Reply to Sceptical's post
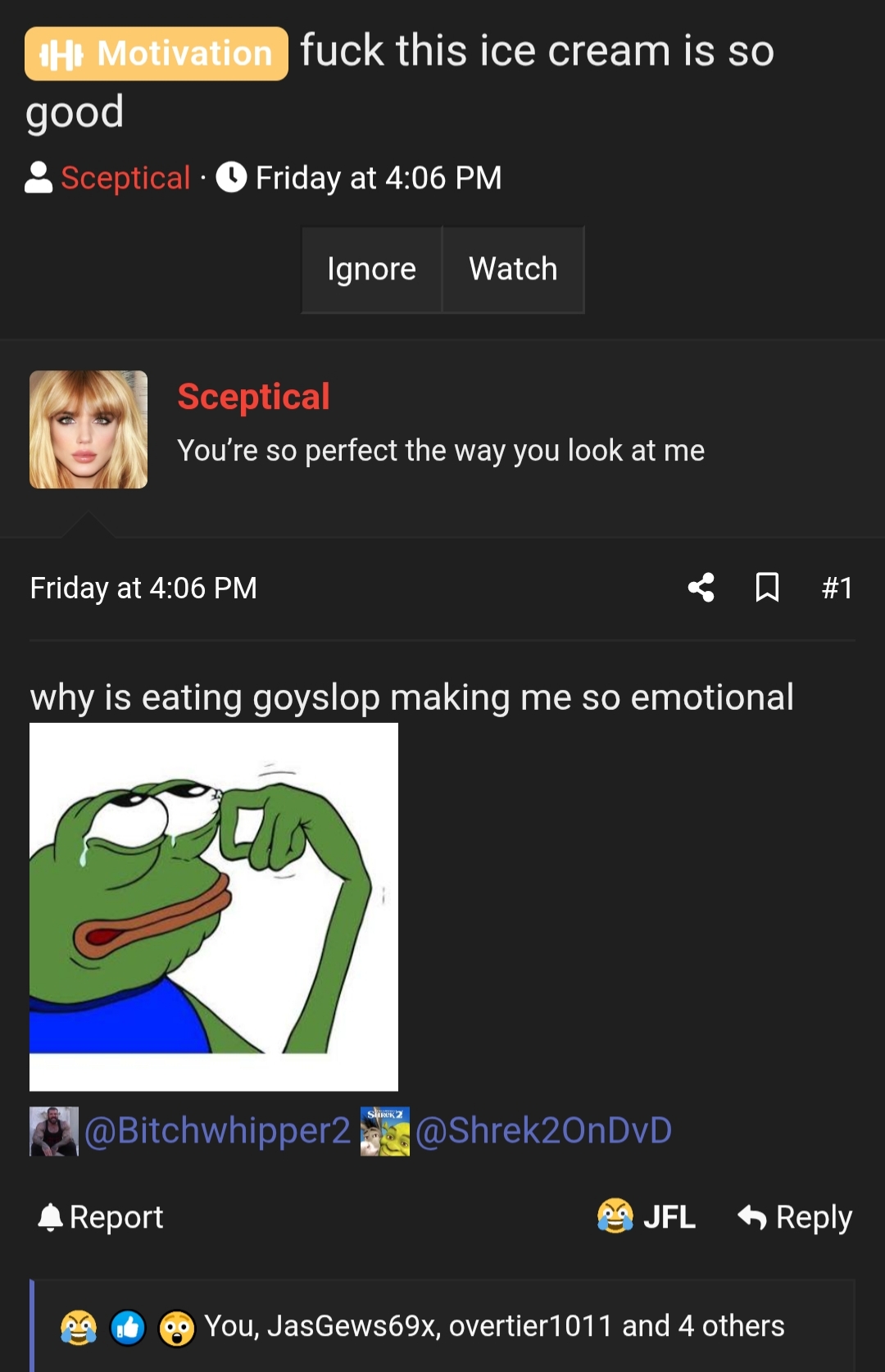The image size is (885, 1372). (795, 1217)
